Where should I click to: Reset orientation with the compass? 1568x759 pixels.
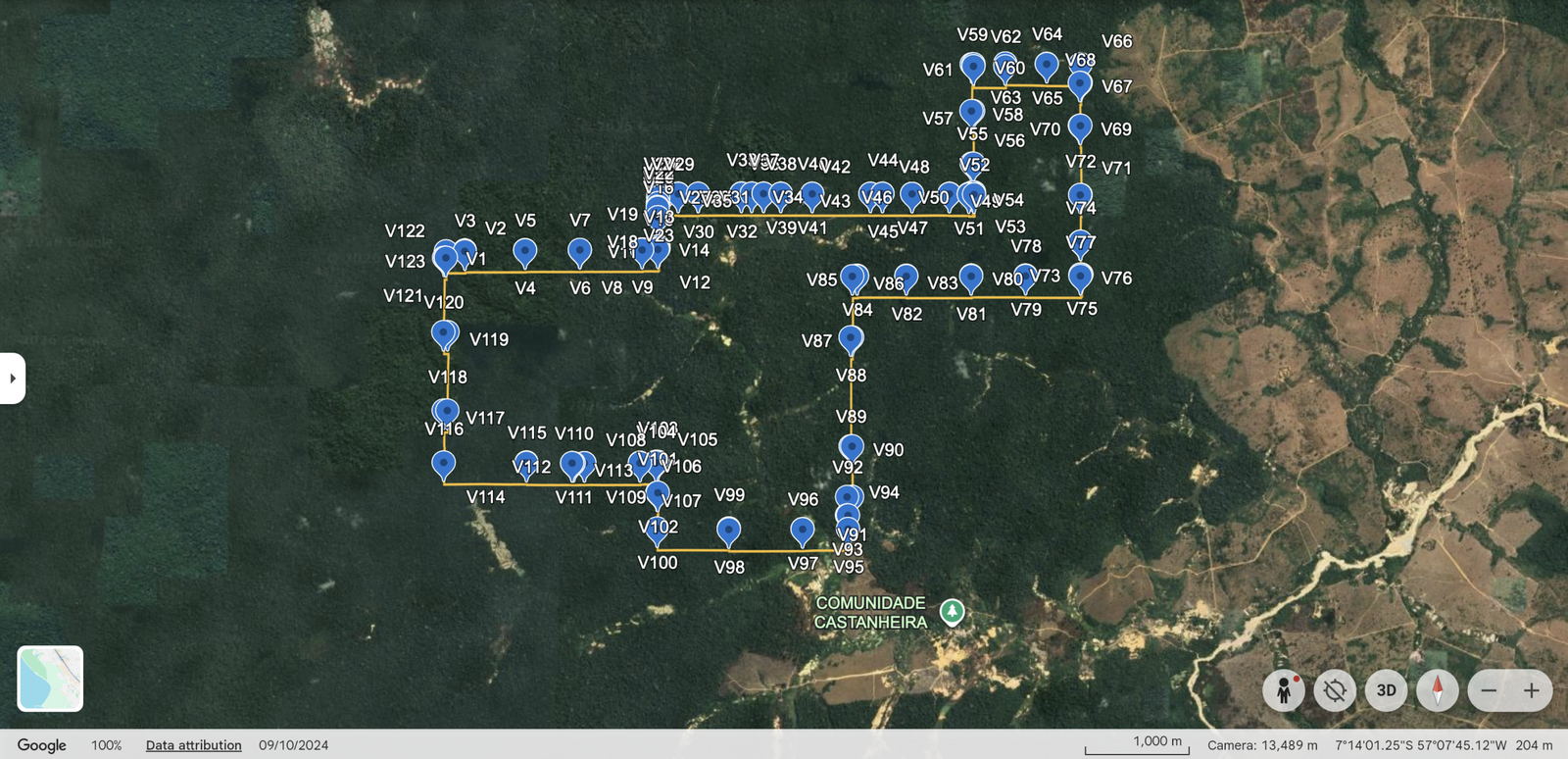pos(1438,690)
